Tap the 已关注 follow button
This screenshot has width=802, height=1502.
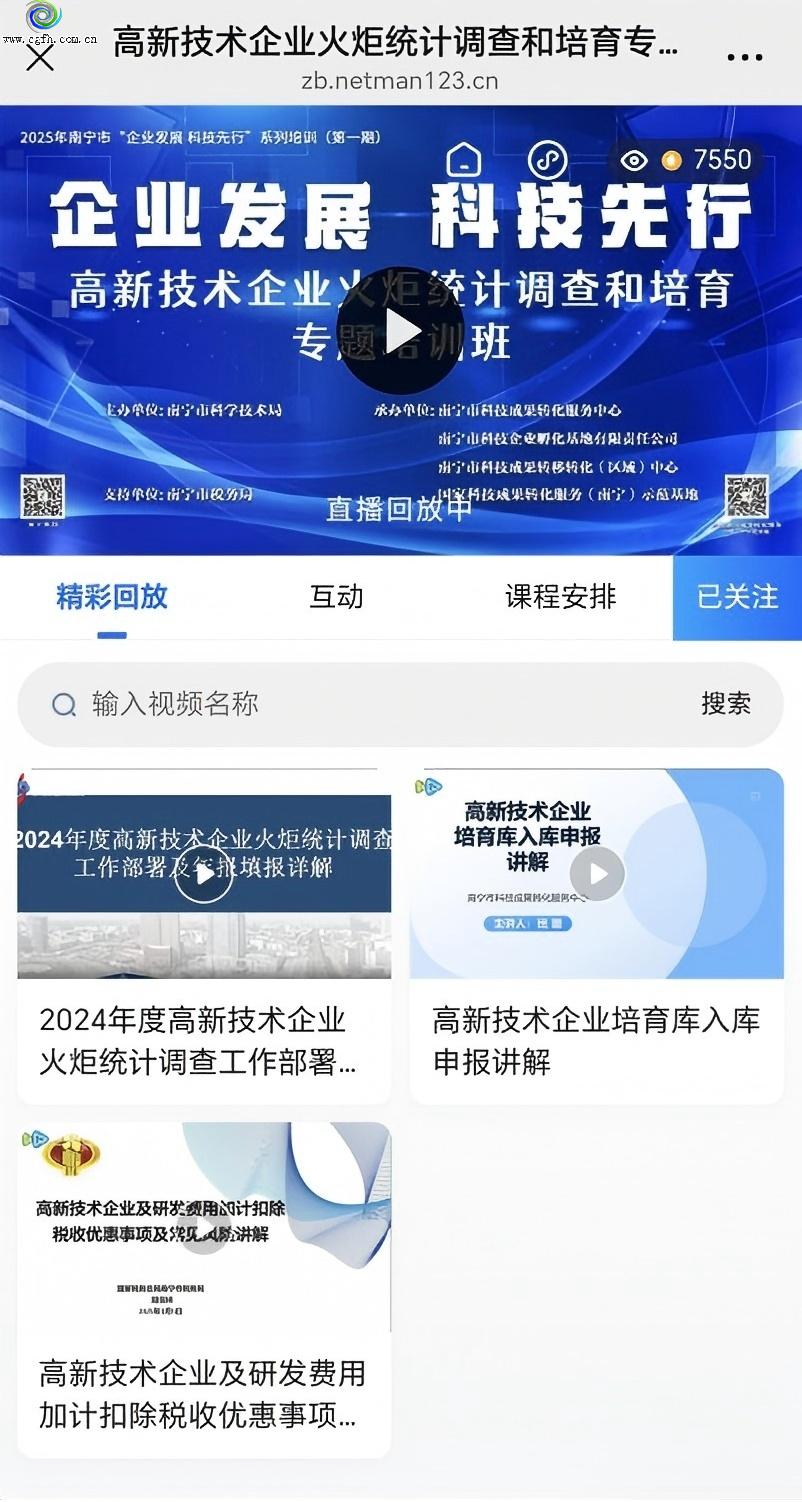[x=737, y=597]
